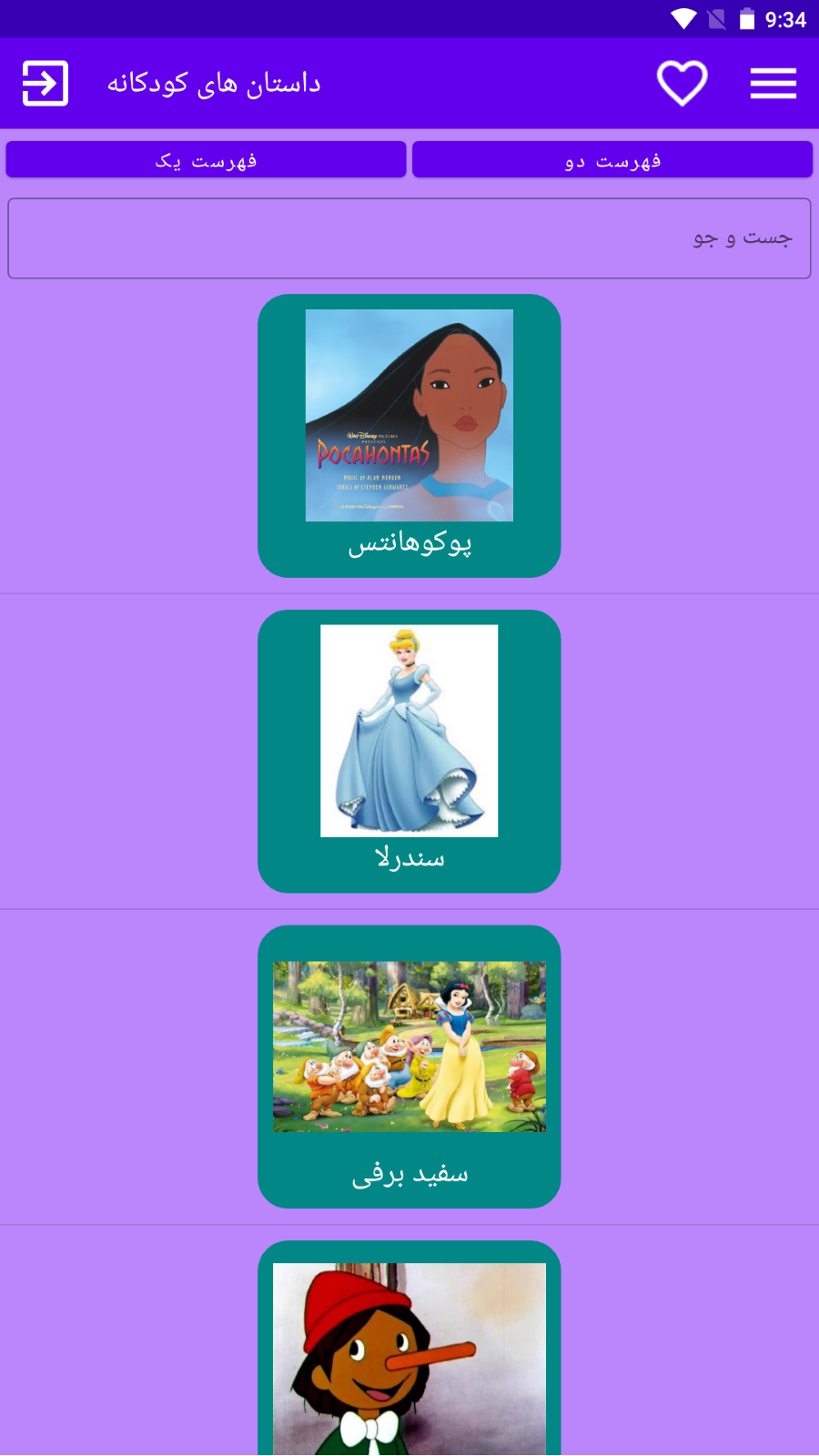Screen dimensions: 819x1456
Task: Switch to فهرست یک list
Action: tap(206, 160)
